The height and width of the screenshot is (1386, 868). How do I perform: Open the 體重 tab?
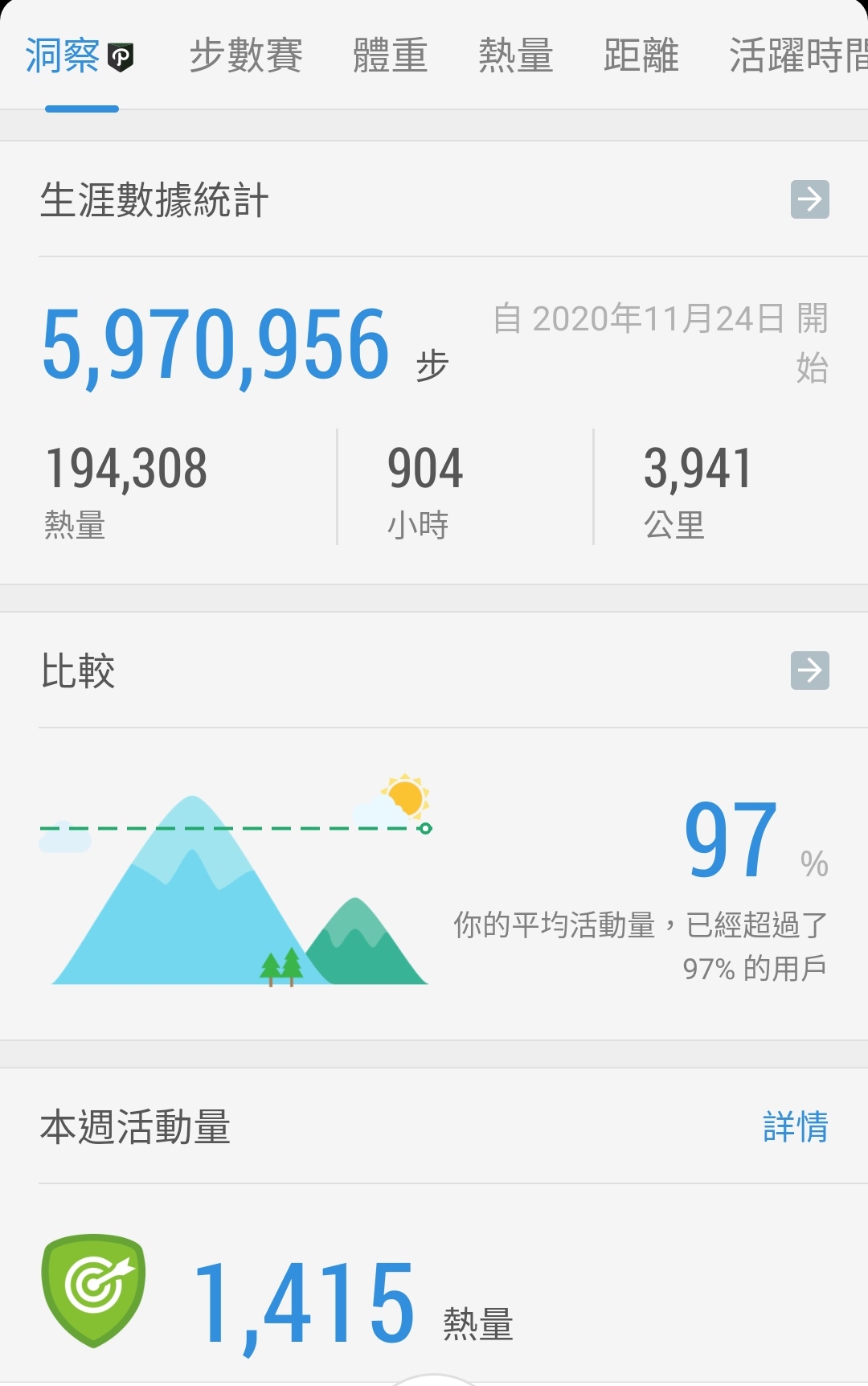(x=390, y=56)
